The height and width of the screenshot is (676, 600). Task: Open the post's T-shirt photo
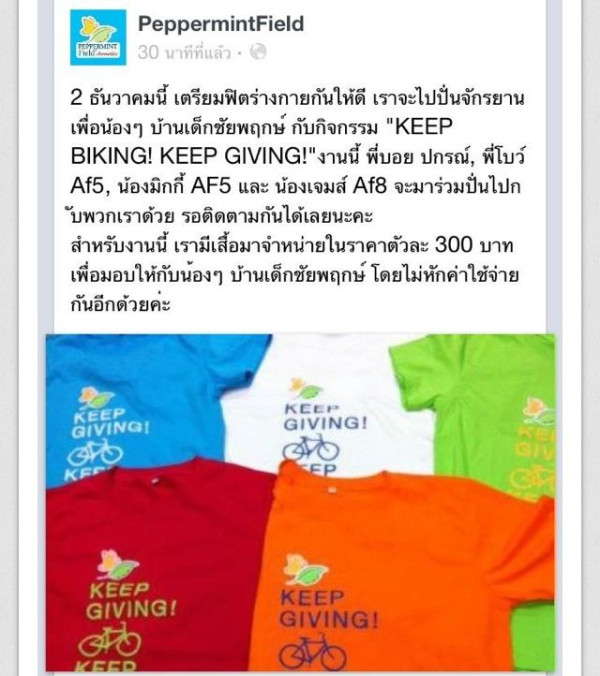coord(300,500)
